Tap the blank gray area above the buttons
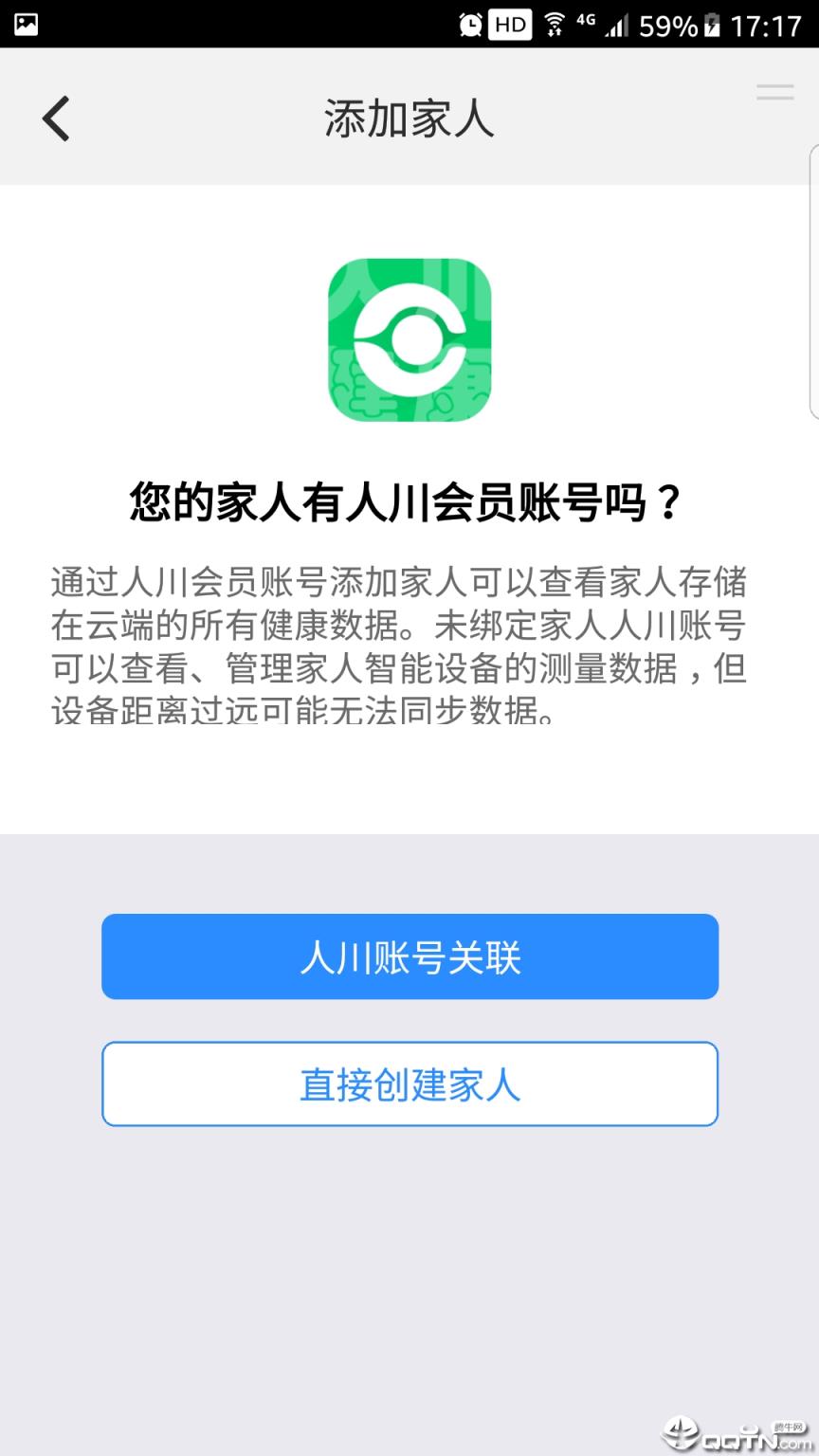Screen dimensions: 819x1456 pos(409,870)
